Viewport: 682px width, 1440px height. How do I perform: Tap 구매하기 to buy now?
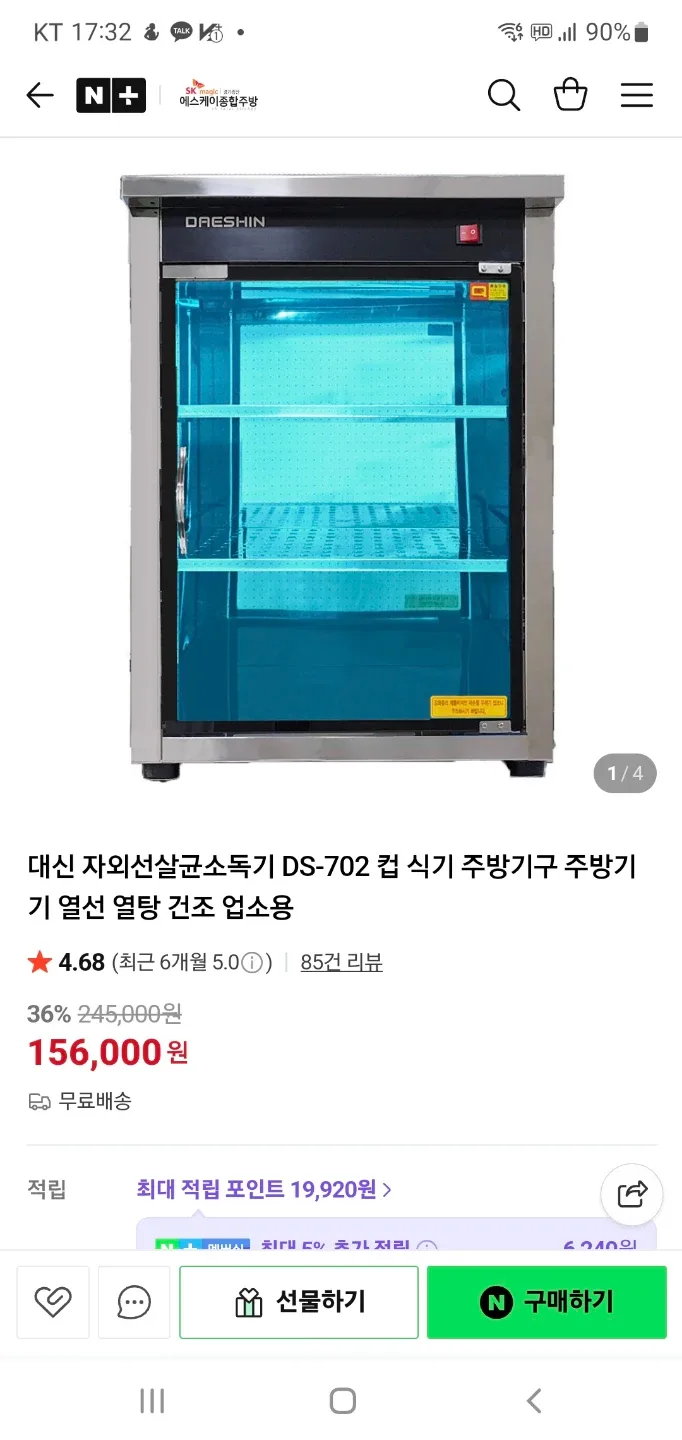(547, 1302)
